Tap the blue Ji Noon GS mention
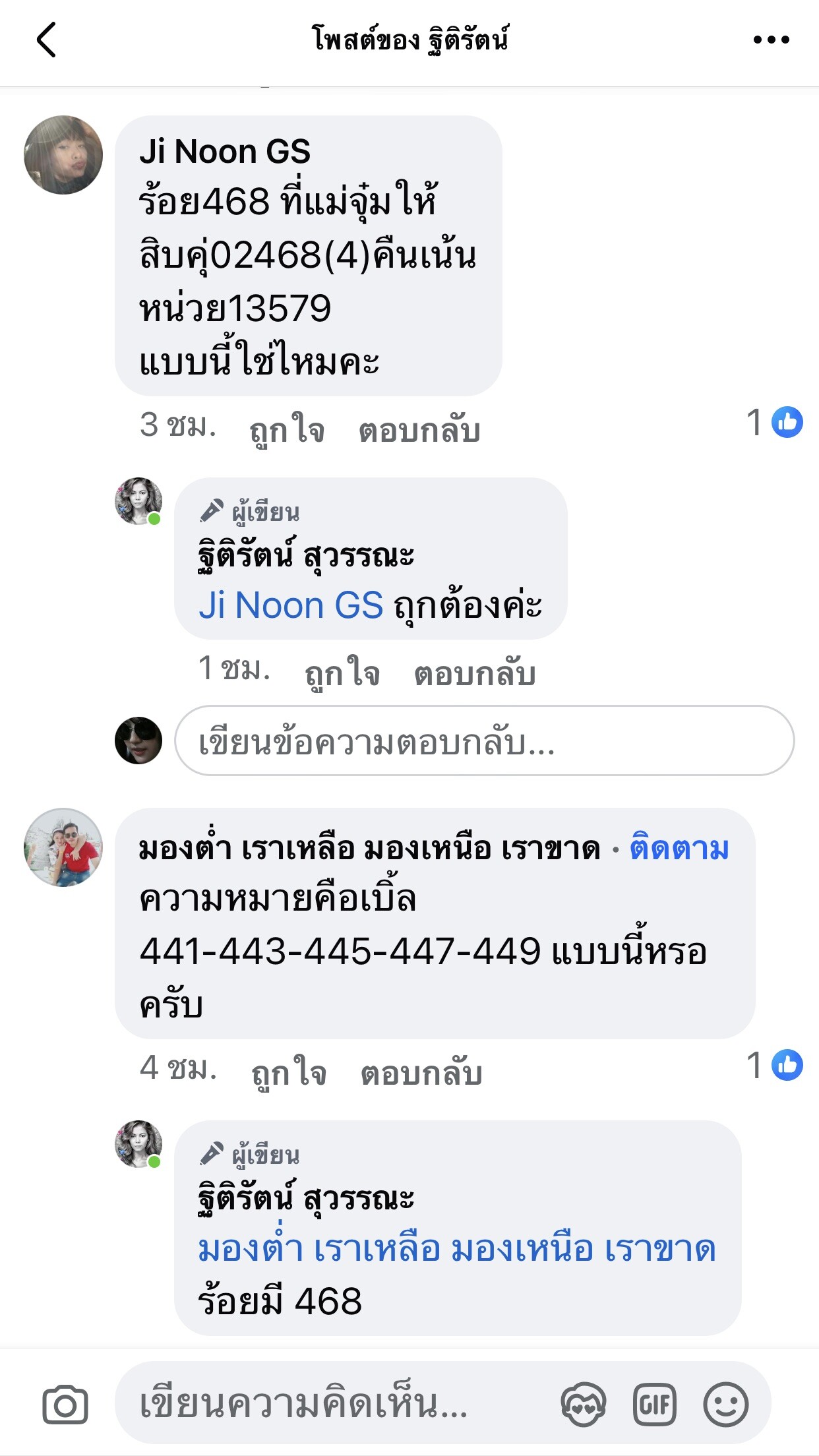This screenshot has height=1456, width=819. click(291, 605)
